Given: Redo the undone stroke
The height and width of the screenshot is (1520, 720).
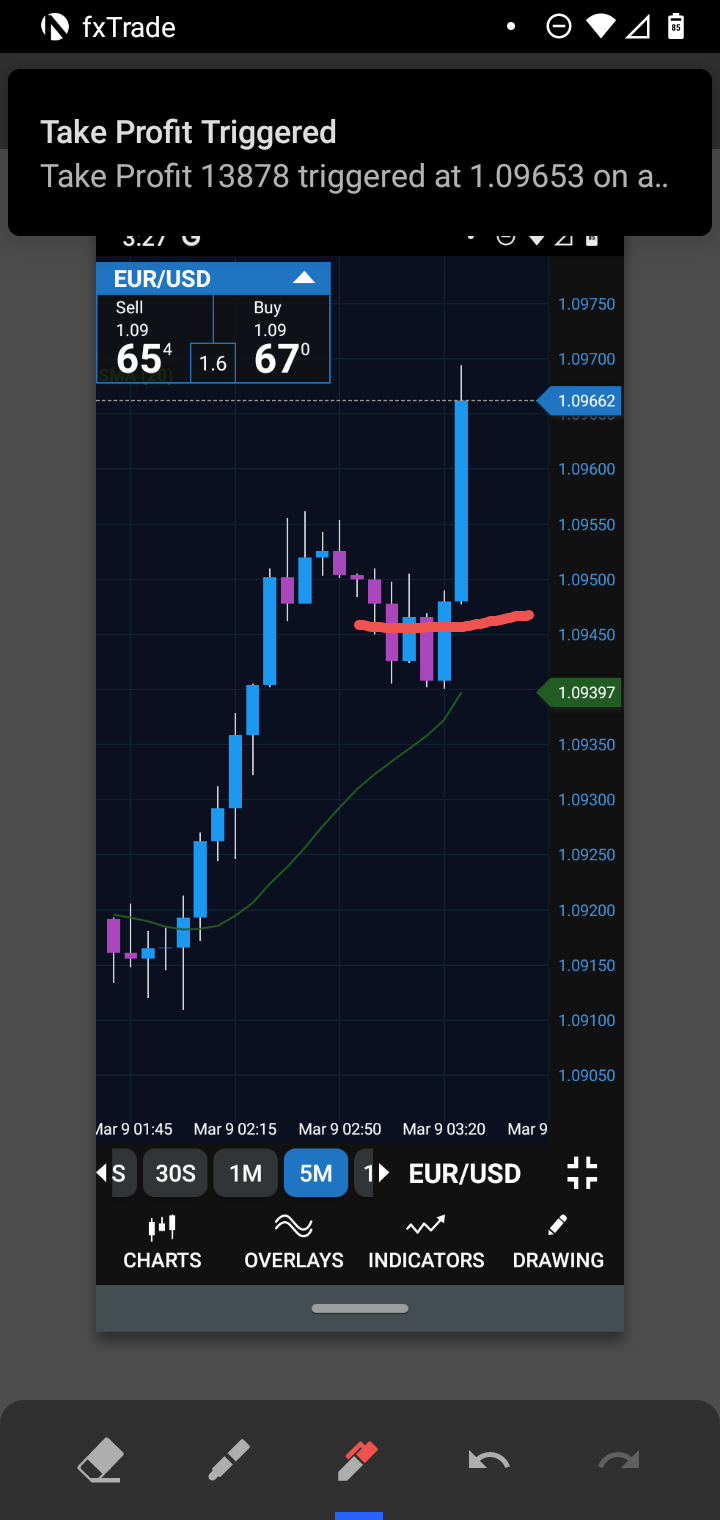Looking at the screenshot, I should pyautogui.click(x=618, y=1462).
